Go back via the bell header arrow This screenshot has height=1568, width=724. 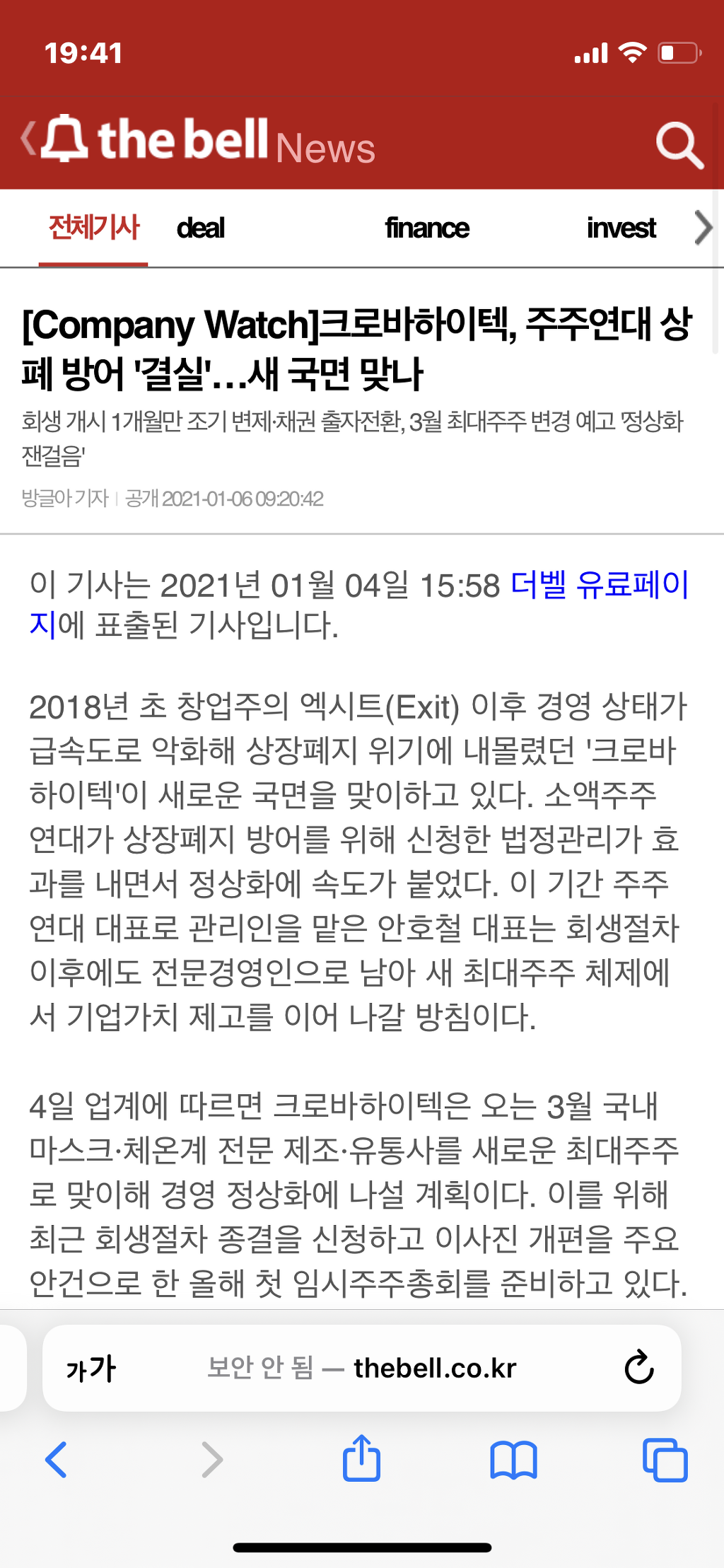point(28,139)
